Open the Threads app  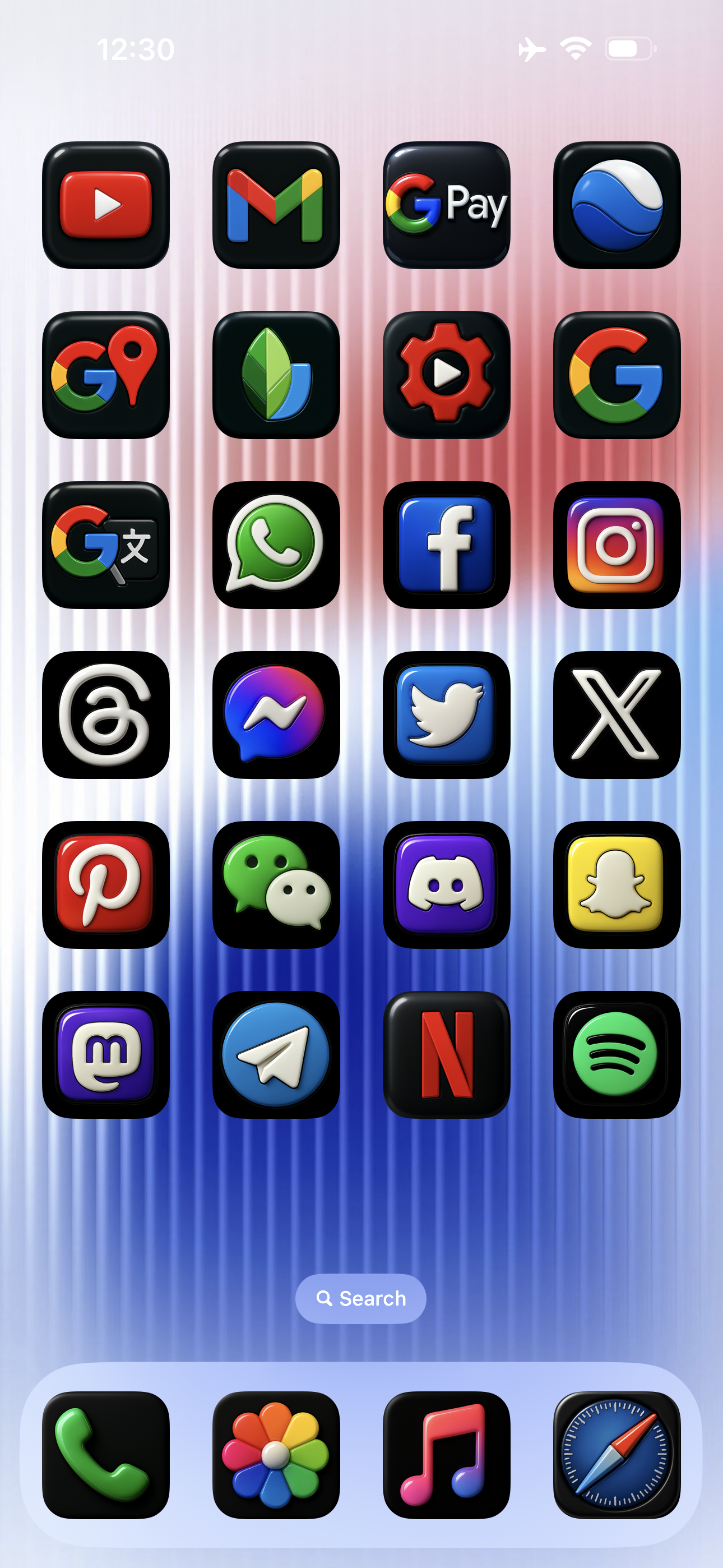click(106, 714)
